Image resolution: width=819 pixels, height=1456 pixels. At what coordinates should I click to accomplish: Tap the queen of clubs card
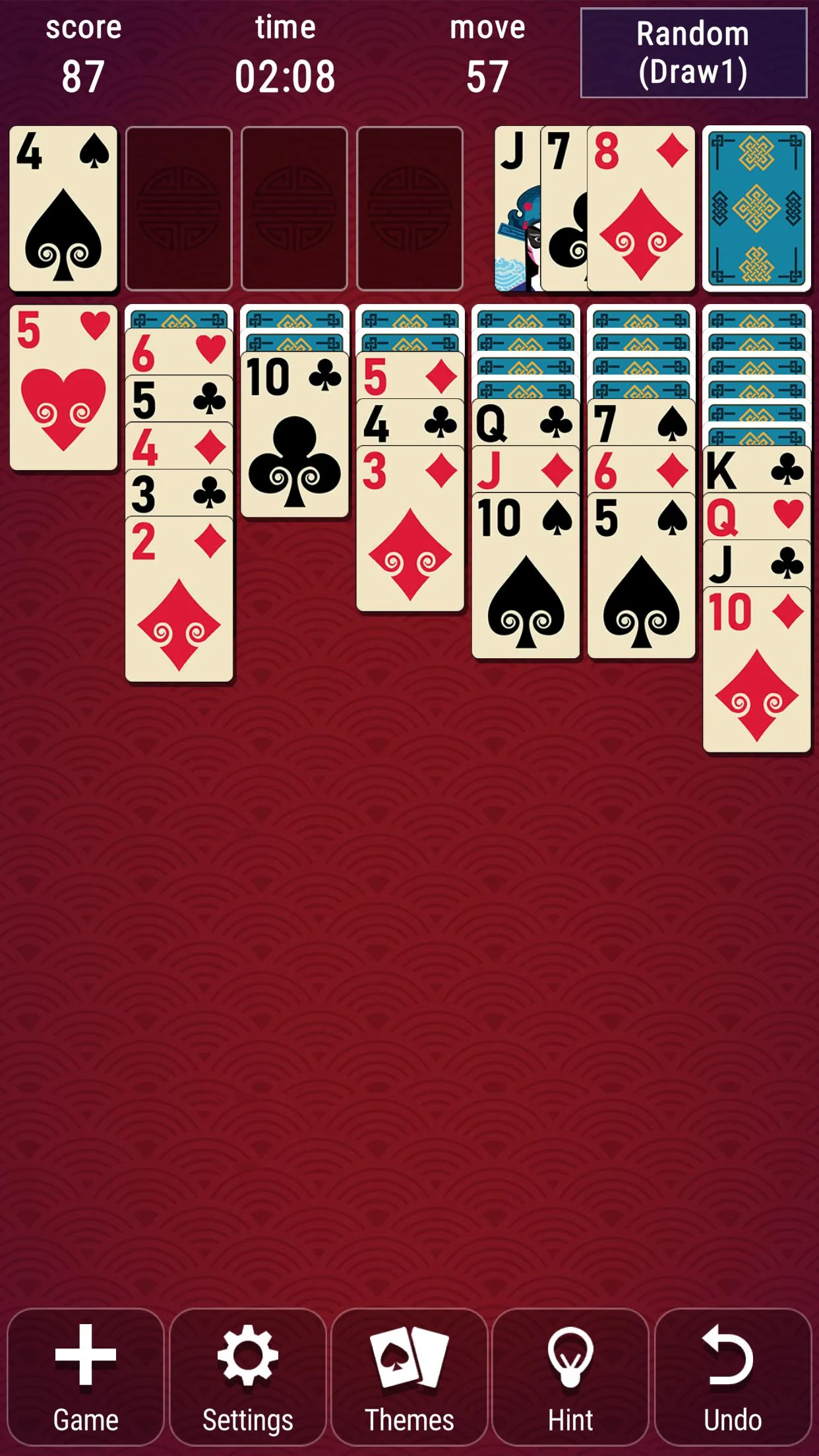[526, 422]
